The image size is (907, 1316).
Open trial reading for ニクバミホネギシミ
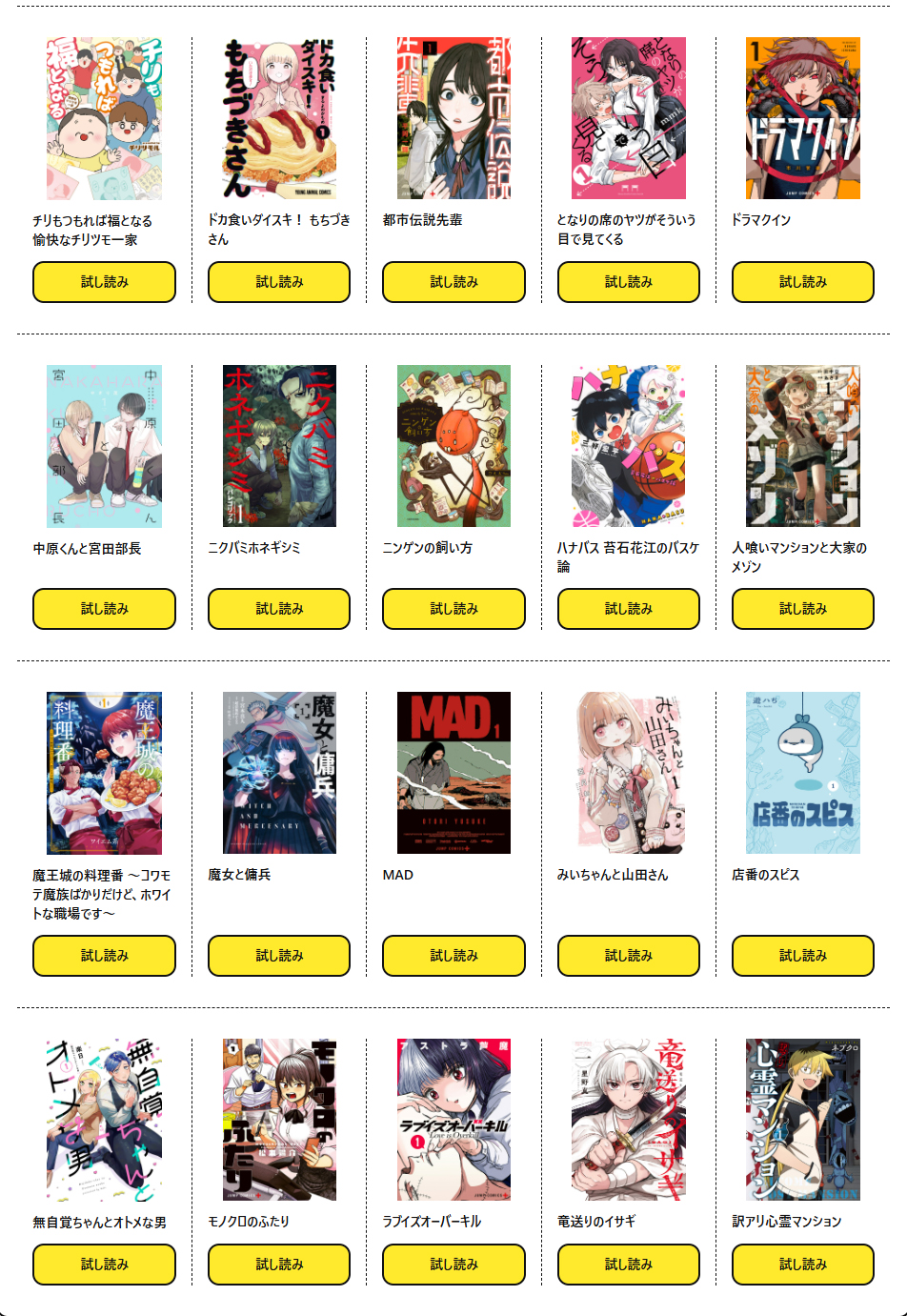tap(279, 609)
